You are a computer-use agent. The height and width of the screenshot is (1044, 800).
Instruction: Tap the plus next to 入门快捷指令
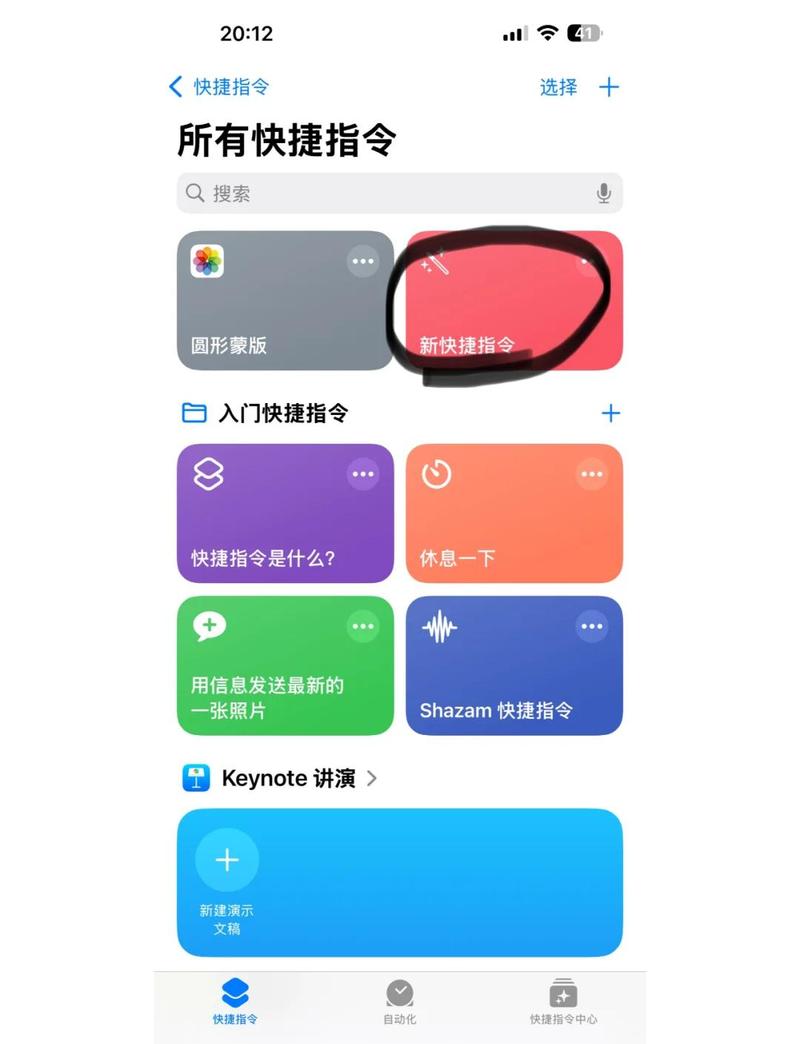coord(610,413)
